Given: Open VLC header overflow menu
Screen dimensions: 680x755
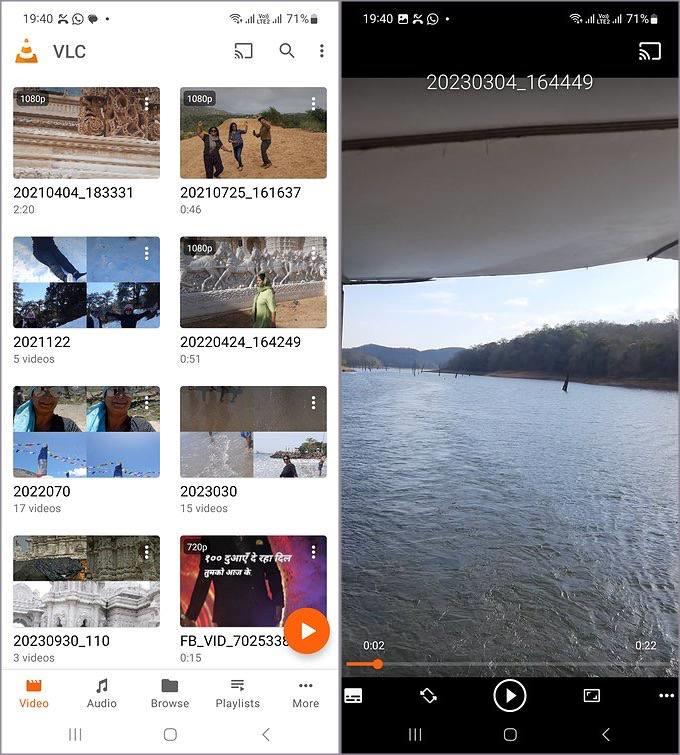Looking at the screenshot, I should point(321,51).
